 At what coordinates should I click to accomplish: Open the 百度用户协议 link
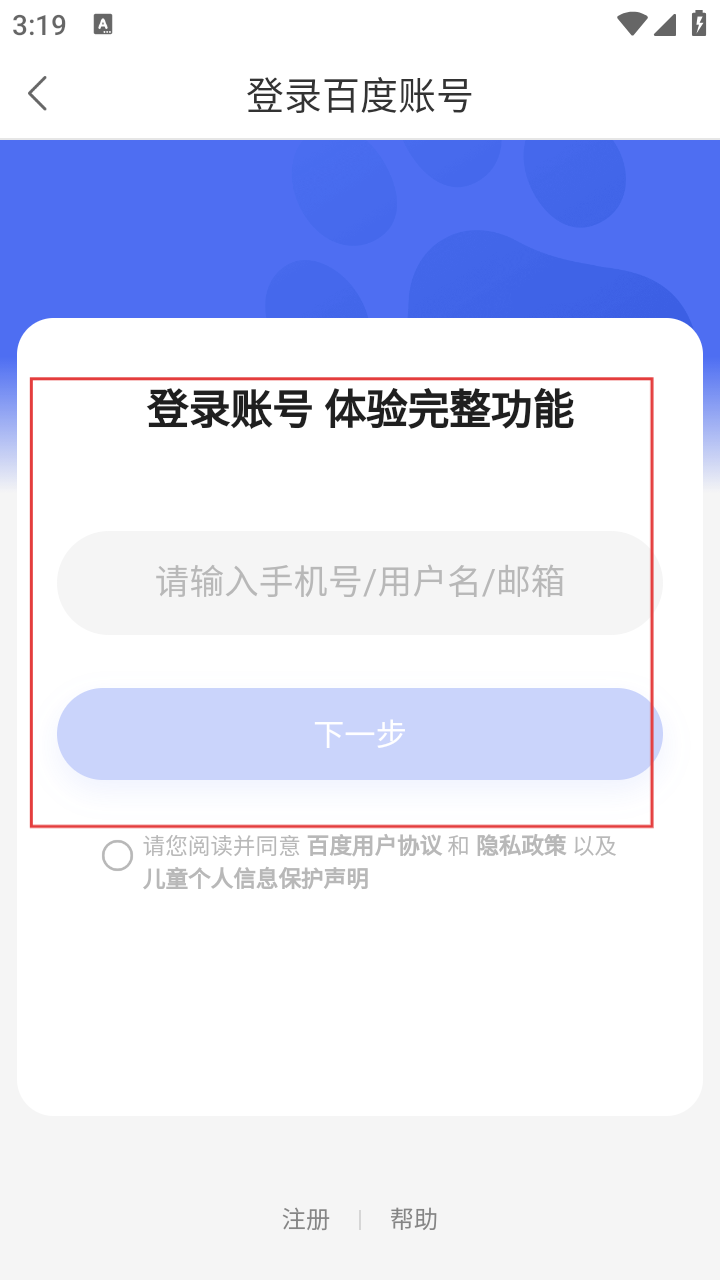374,846
